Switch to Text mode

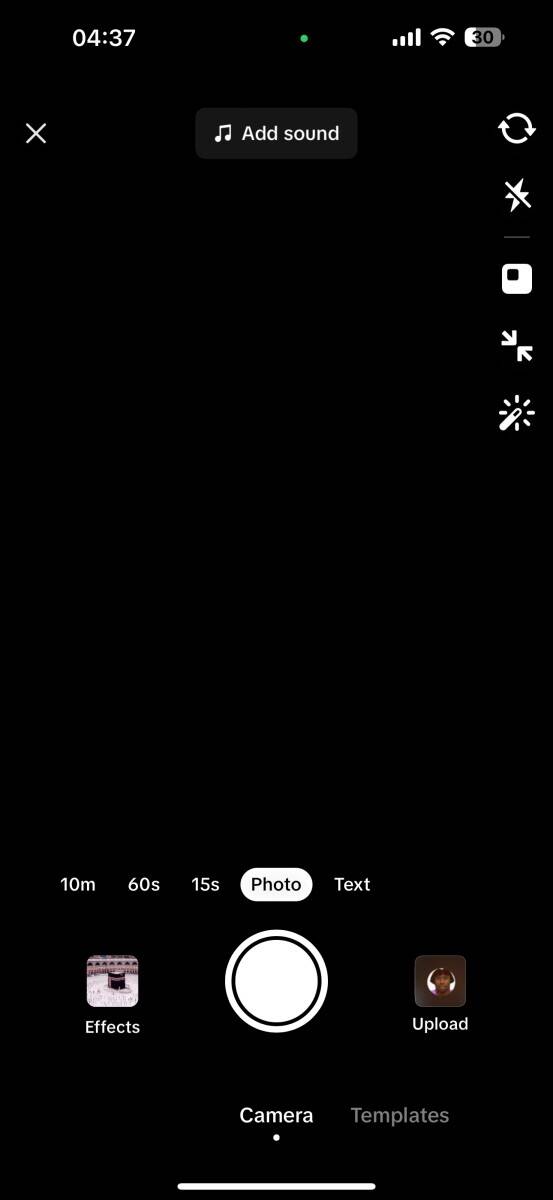pyautogui.click(x=352, y=884)
